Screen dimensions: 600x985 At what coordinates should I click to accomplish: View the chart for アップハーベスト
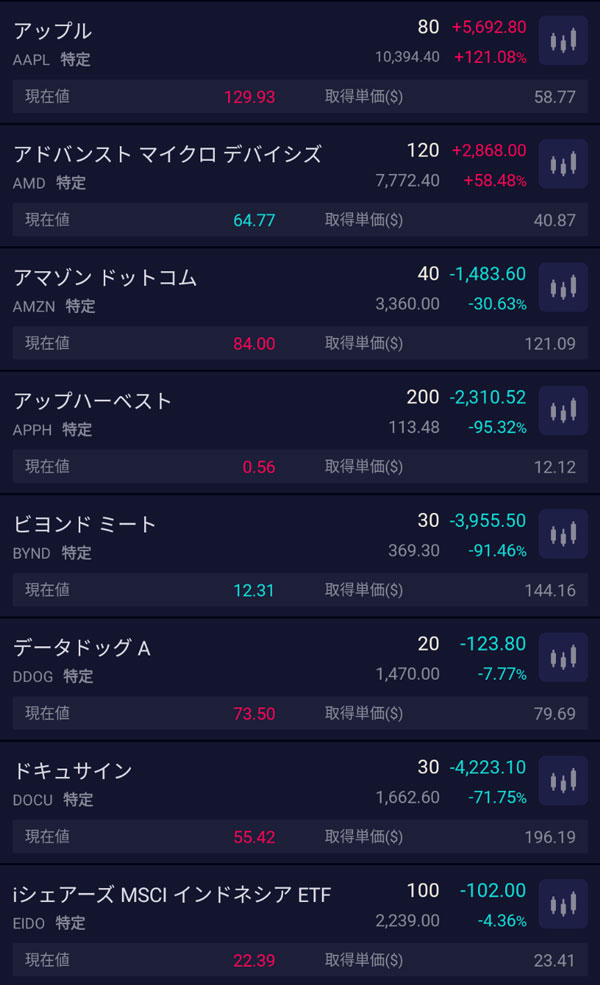click(563, 411)
